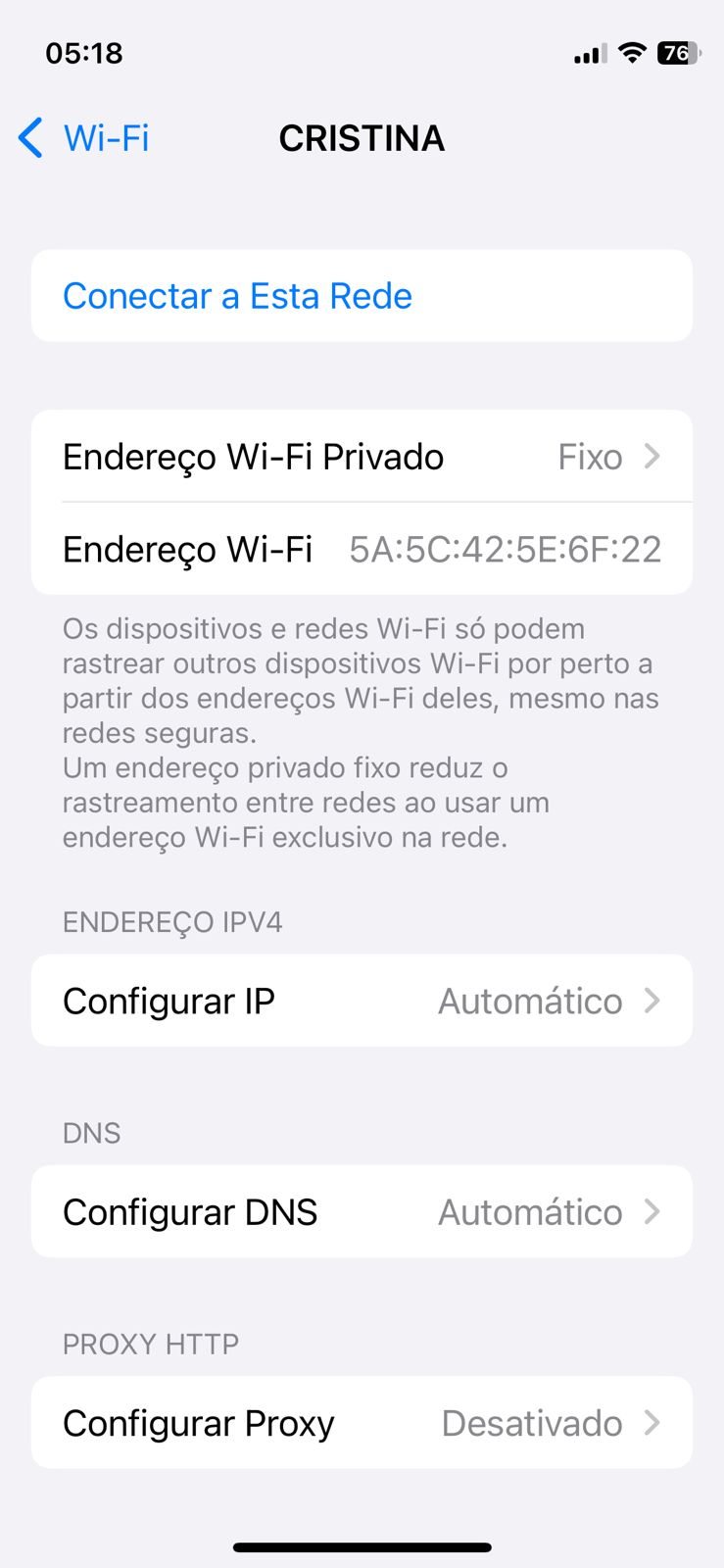Viewport: 724px width, 1568px height.
Task: Open the Configurar Proxy setting
Action: [x=362, y=1423]
